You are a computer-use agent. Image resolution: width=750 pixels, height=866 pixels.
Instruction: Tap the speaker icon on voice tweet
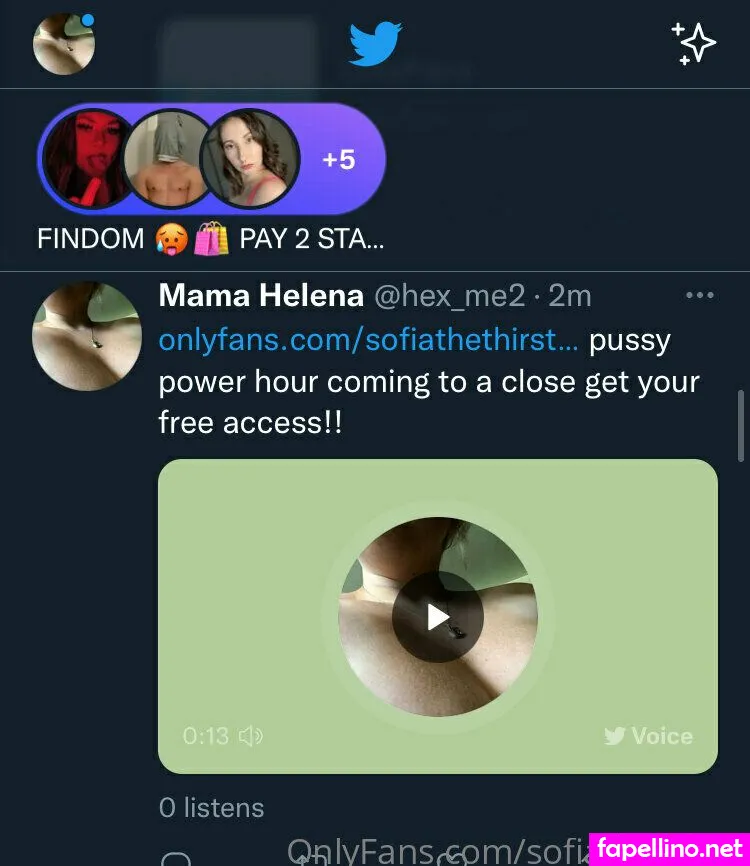251,736
